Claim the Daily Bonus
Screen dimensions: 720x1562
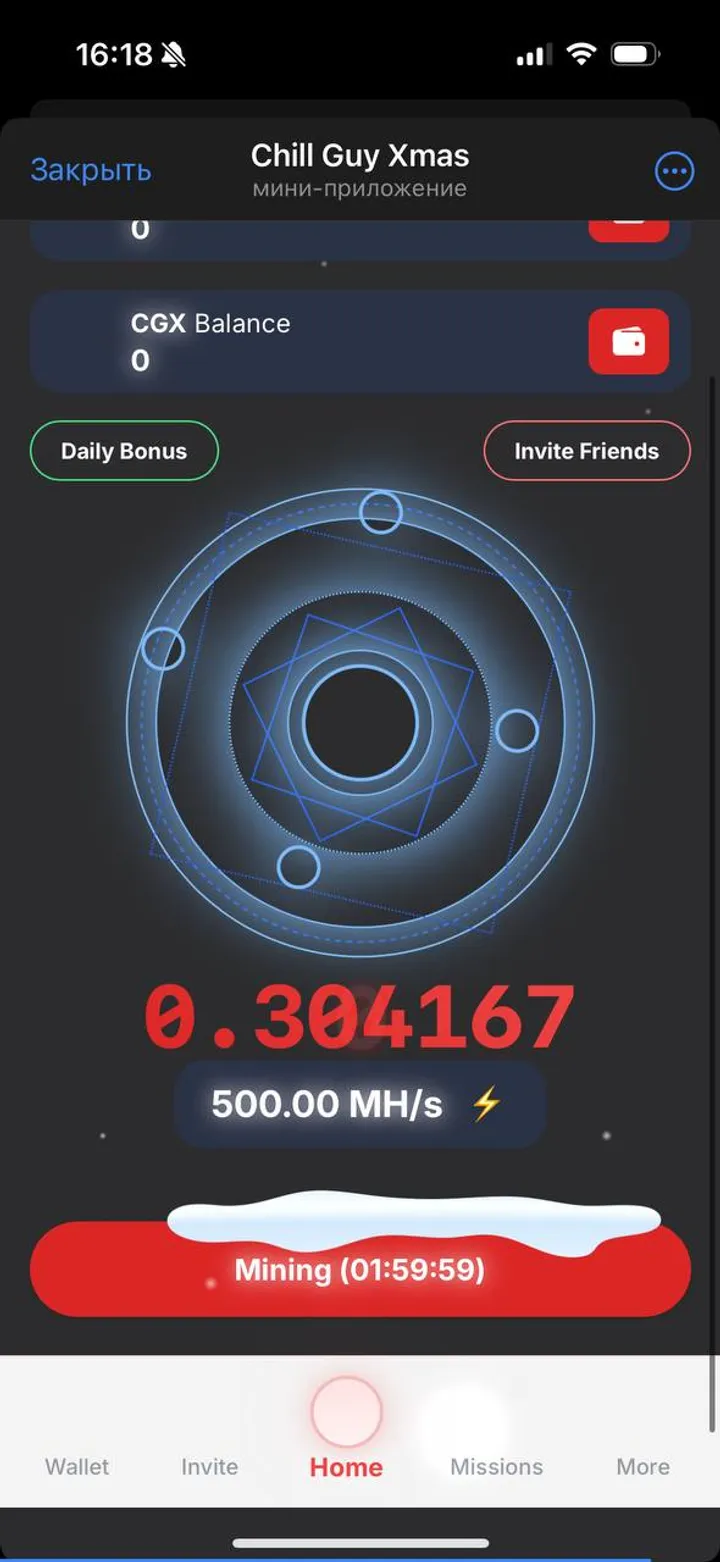123,451
